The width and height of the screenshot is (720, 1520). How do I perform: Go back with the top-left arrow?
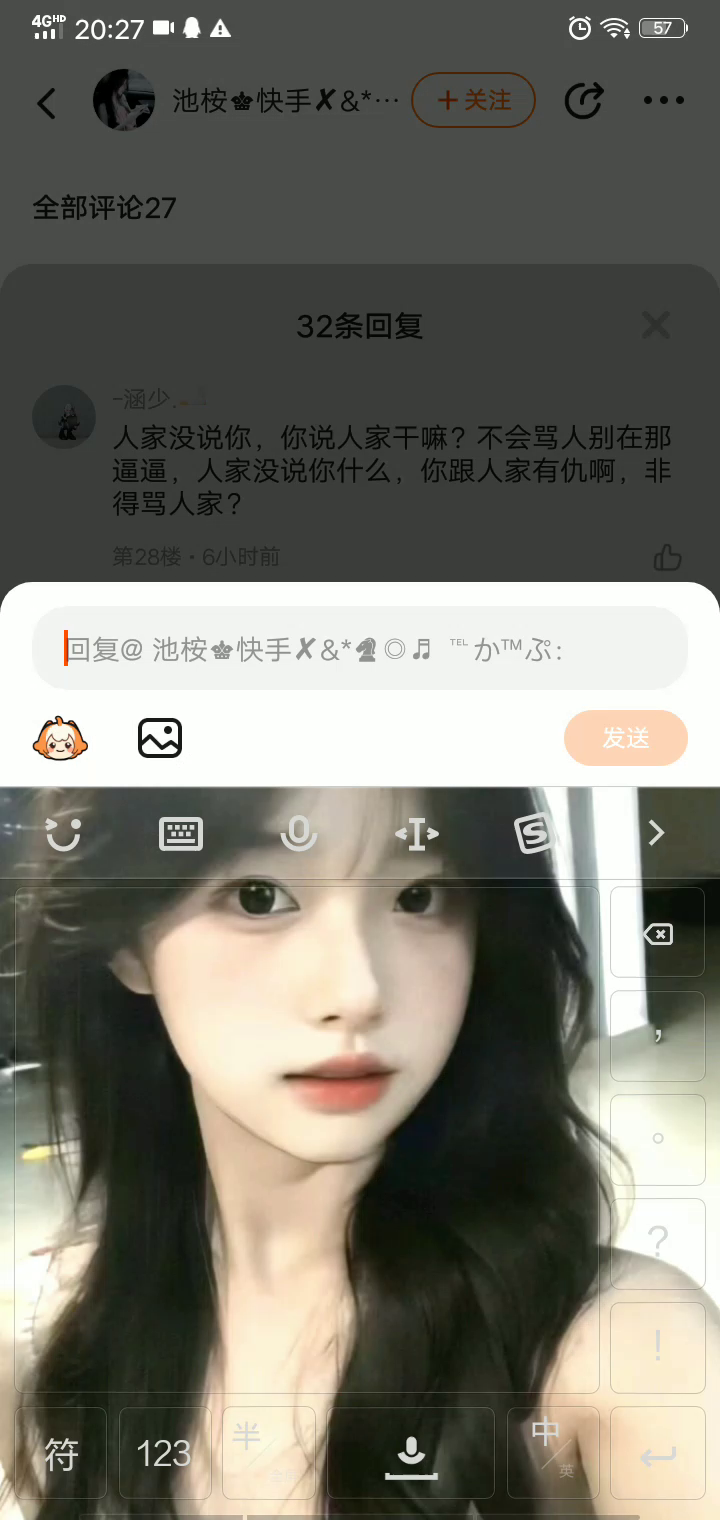point(46,102)
